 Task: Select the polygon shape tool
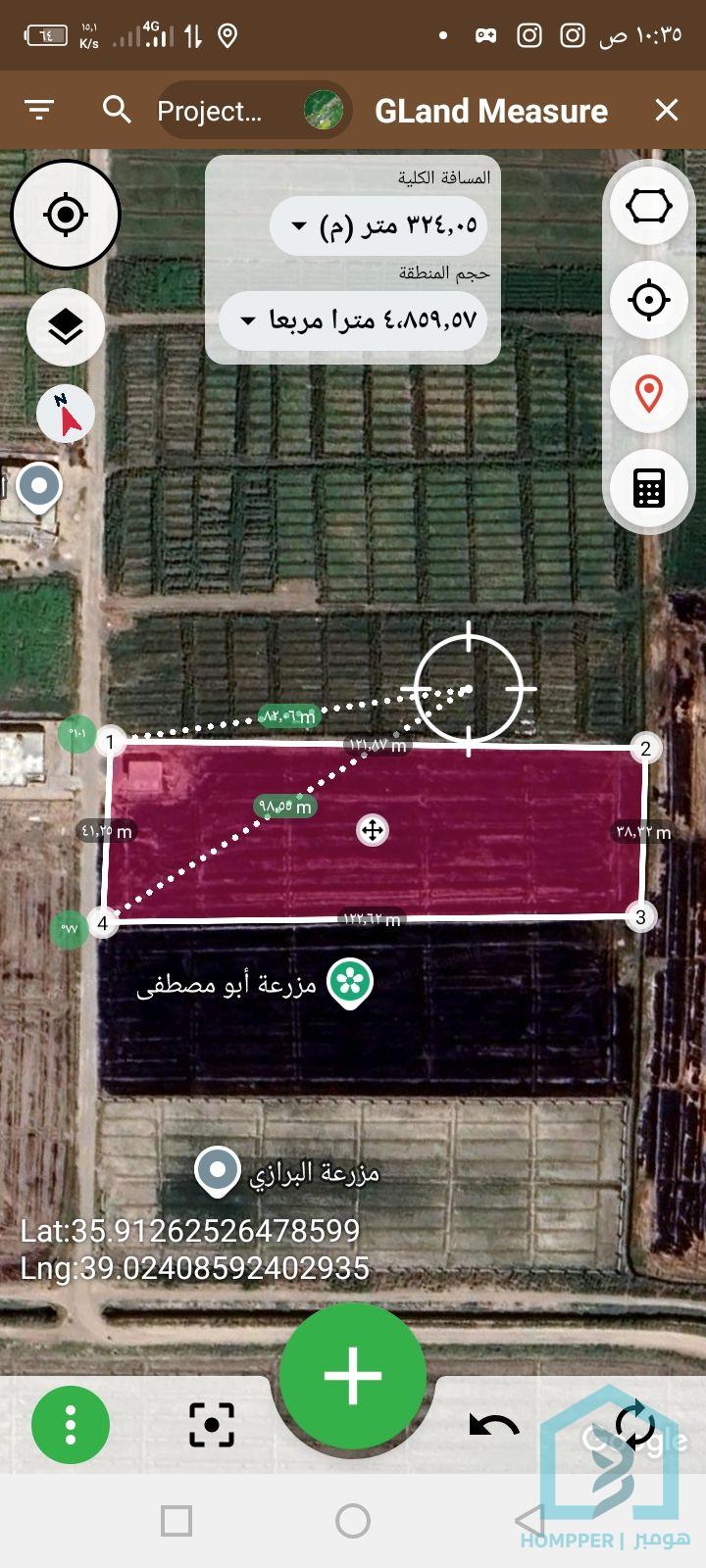click(x=648, y=207)
